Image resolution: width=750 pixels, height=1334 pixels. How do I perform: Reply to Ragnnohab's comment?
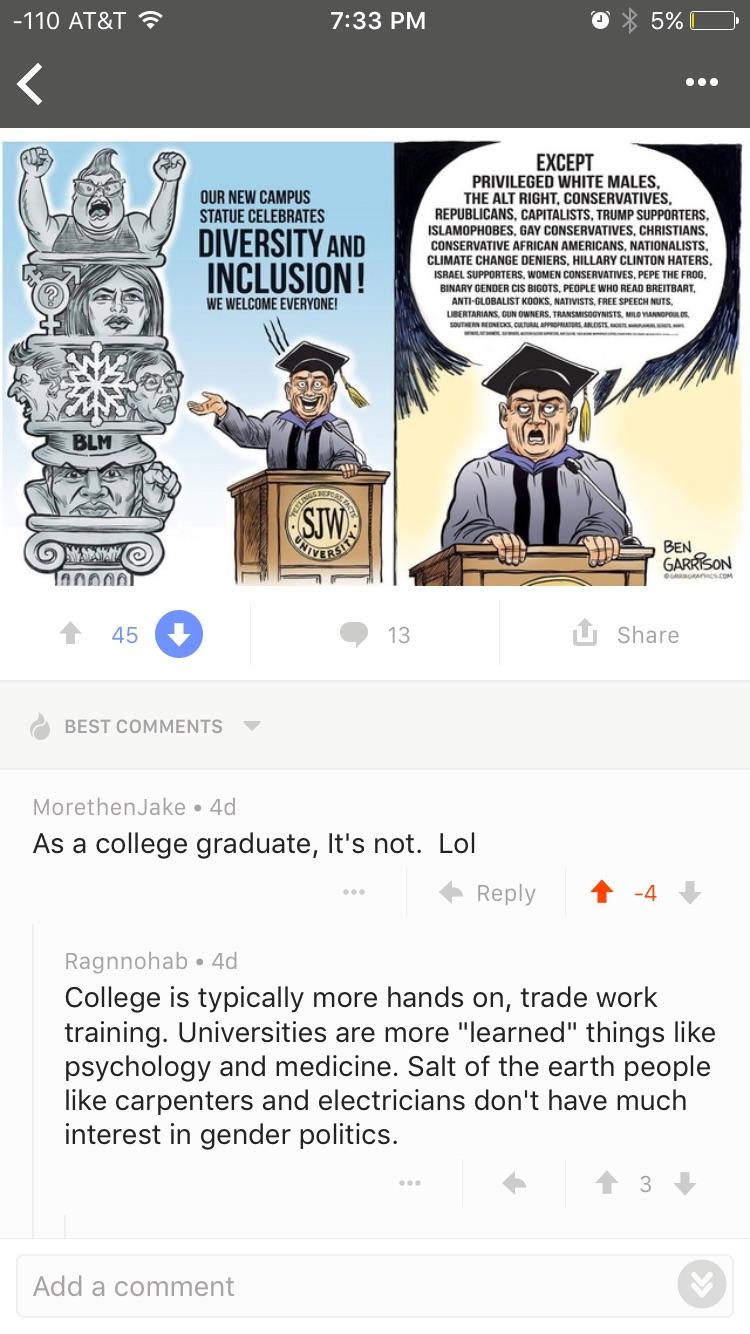point(514,1184)
